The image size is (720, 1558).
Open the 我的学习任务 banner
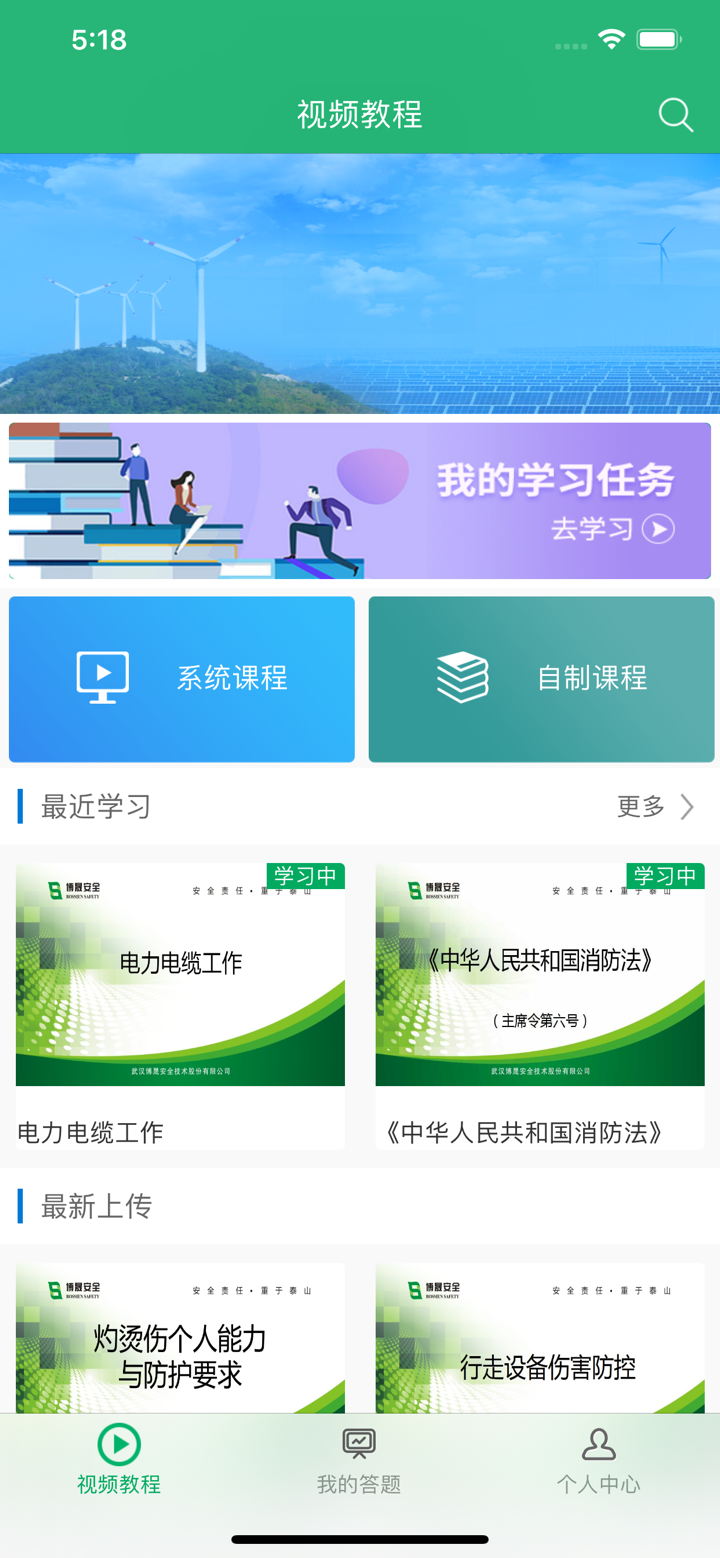point(360,500)
